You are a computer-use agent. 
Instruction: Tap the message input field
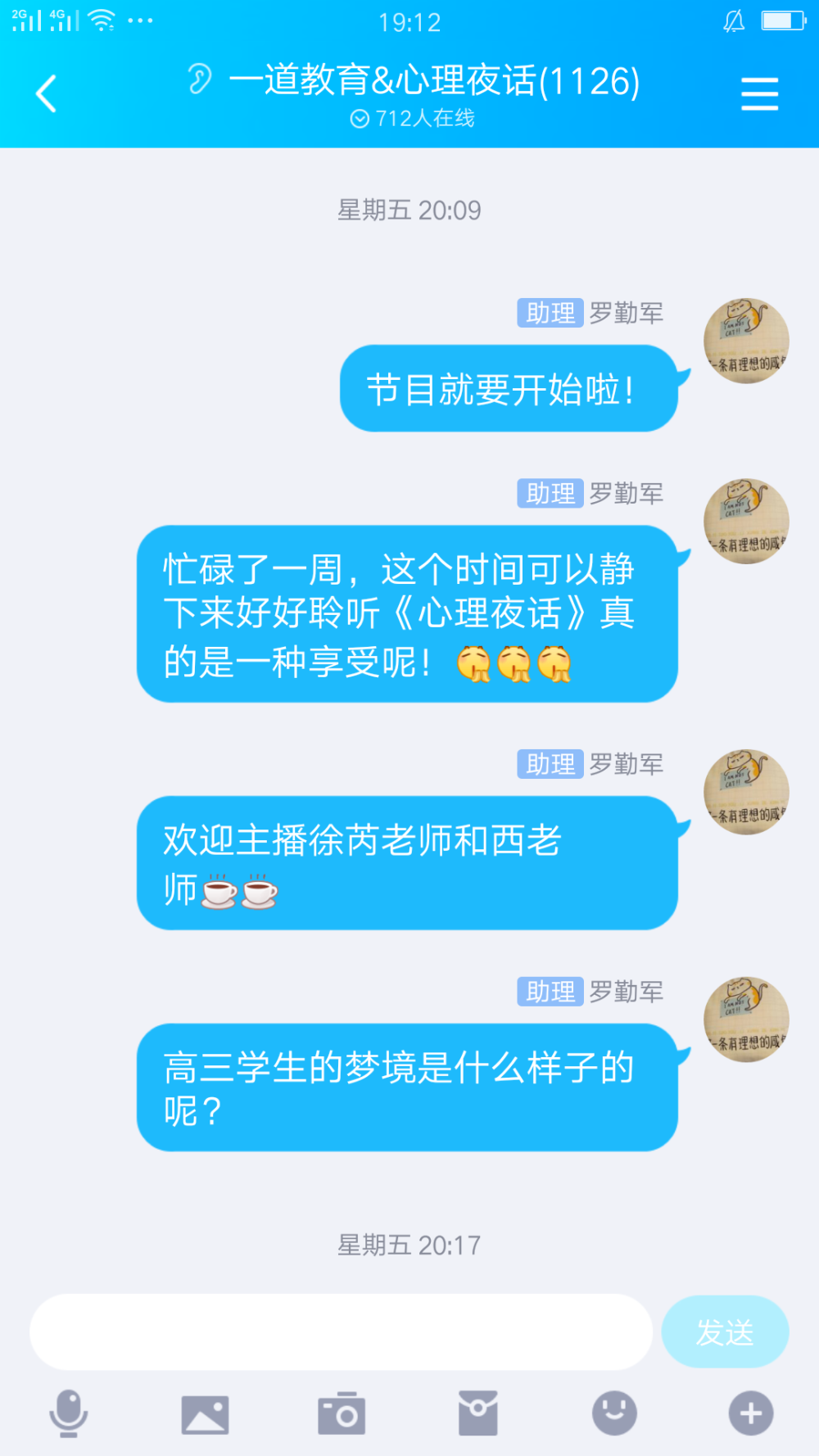coord(341,1332)
